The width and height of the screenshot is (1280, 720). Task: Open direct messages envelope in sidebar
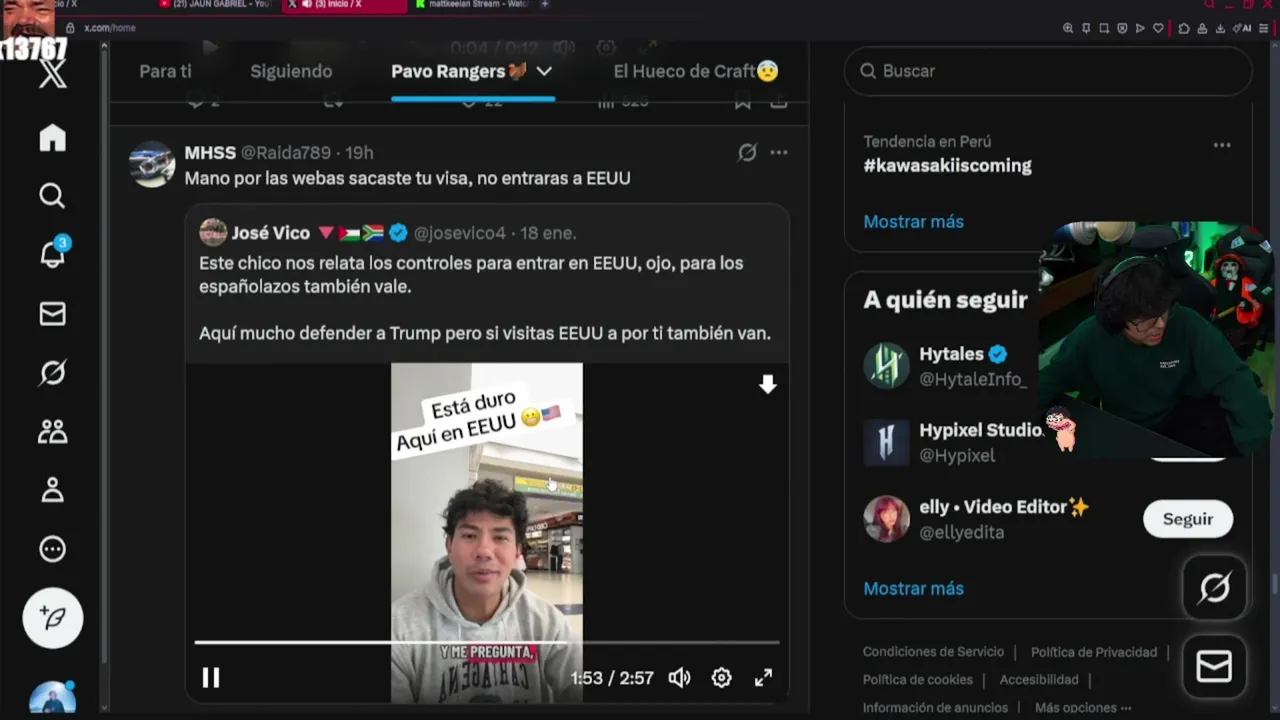pos(52,314)
